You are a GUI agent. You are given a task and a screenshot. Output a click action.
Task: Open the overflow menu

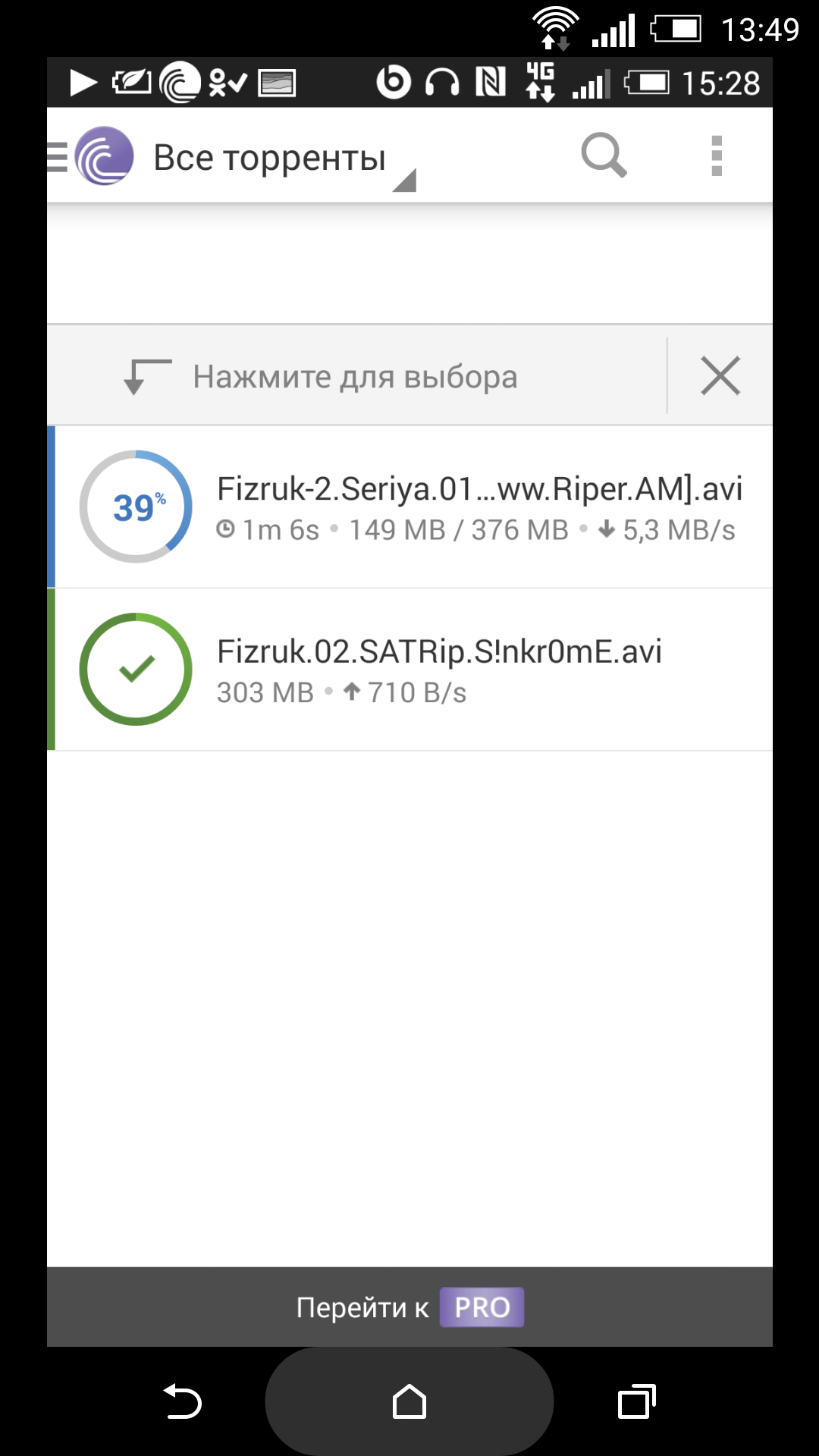point(717,155)
